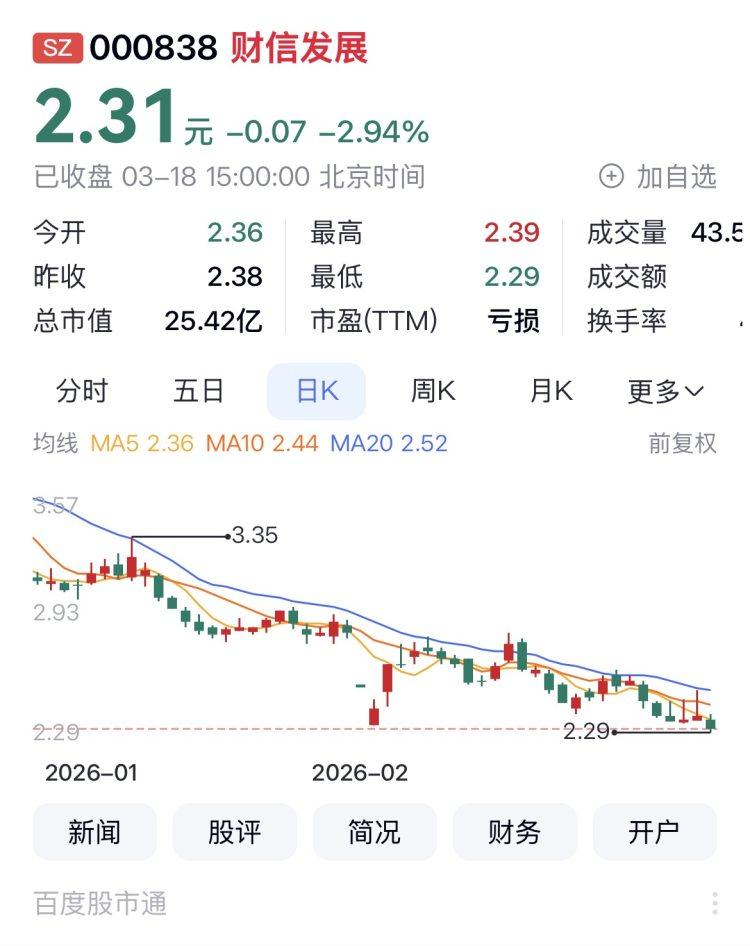The image size is (750, 946).
Task: Switch to the 周K chart tab
Action: (433, 391)
